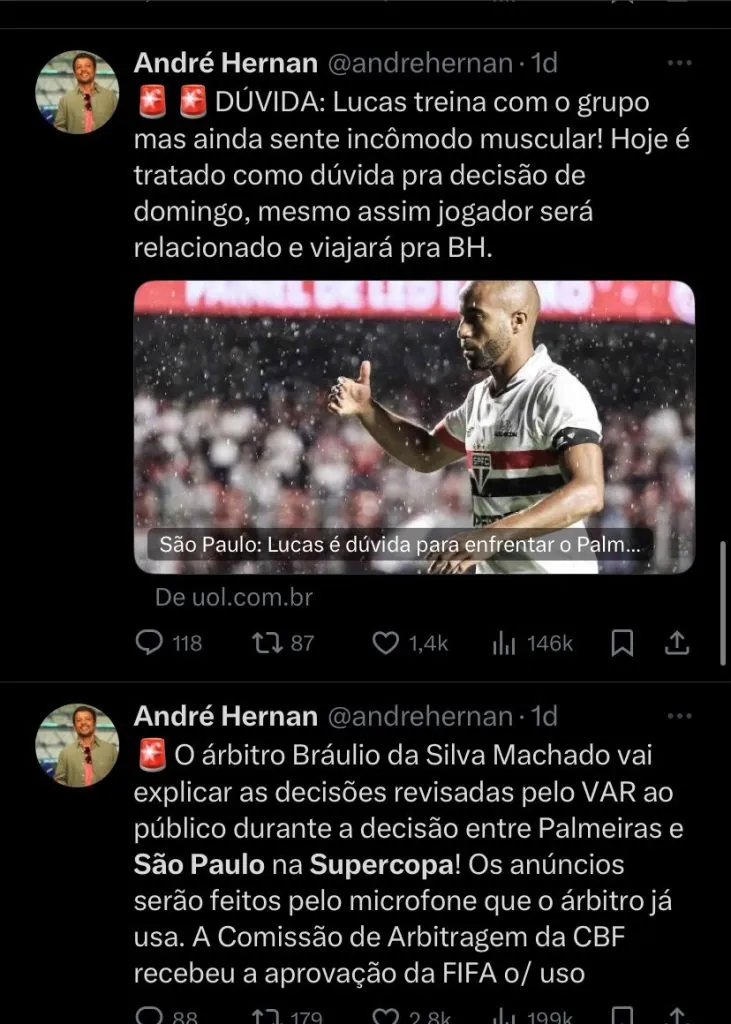Open overflow menu on the árbitro Bráulio tweet
Viewport: 731px width, 1024px height.
(679, 716)
